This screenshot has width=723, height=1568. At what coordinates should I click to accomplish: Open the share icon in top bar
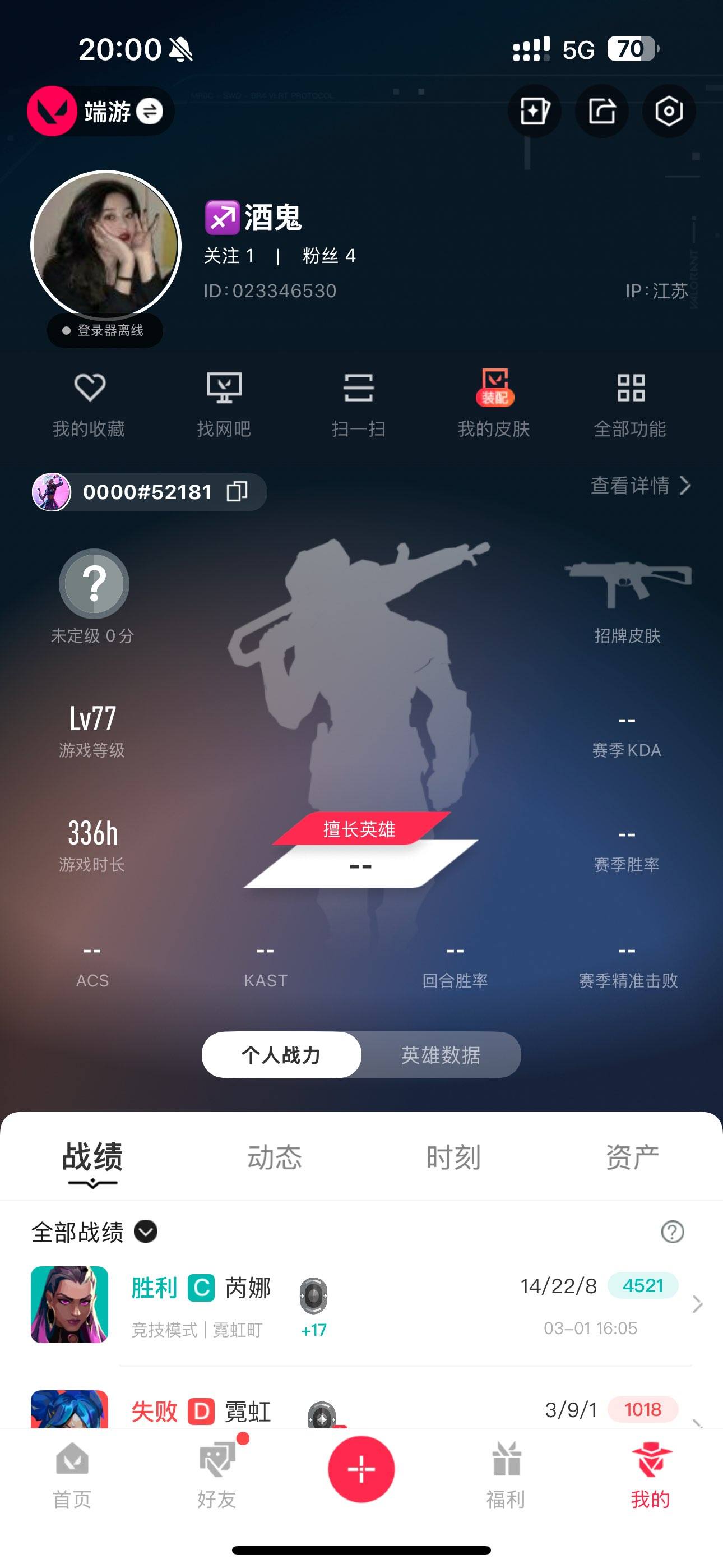[601, 110]
